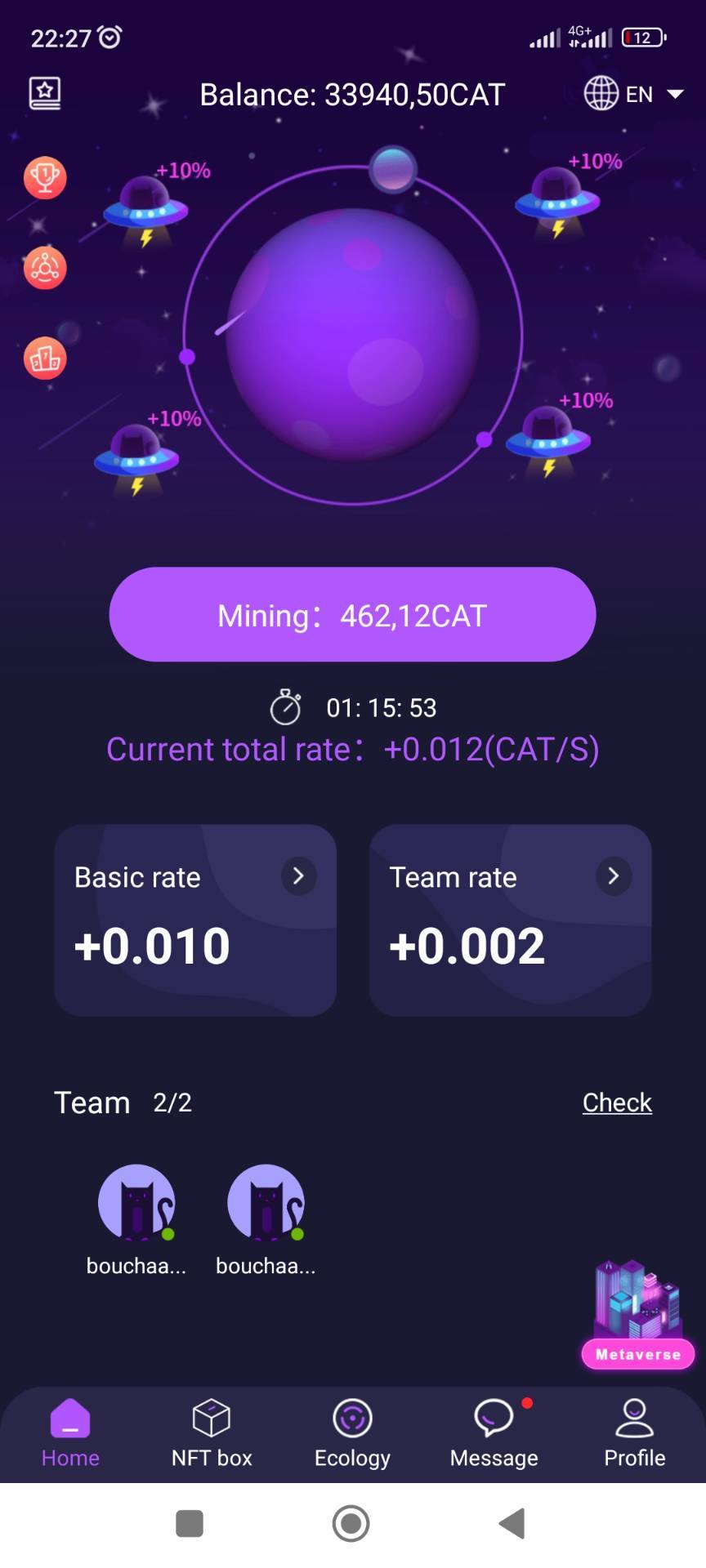
Task: Open the red network nodes icon
Action: [45, 268]
